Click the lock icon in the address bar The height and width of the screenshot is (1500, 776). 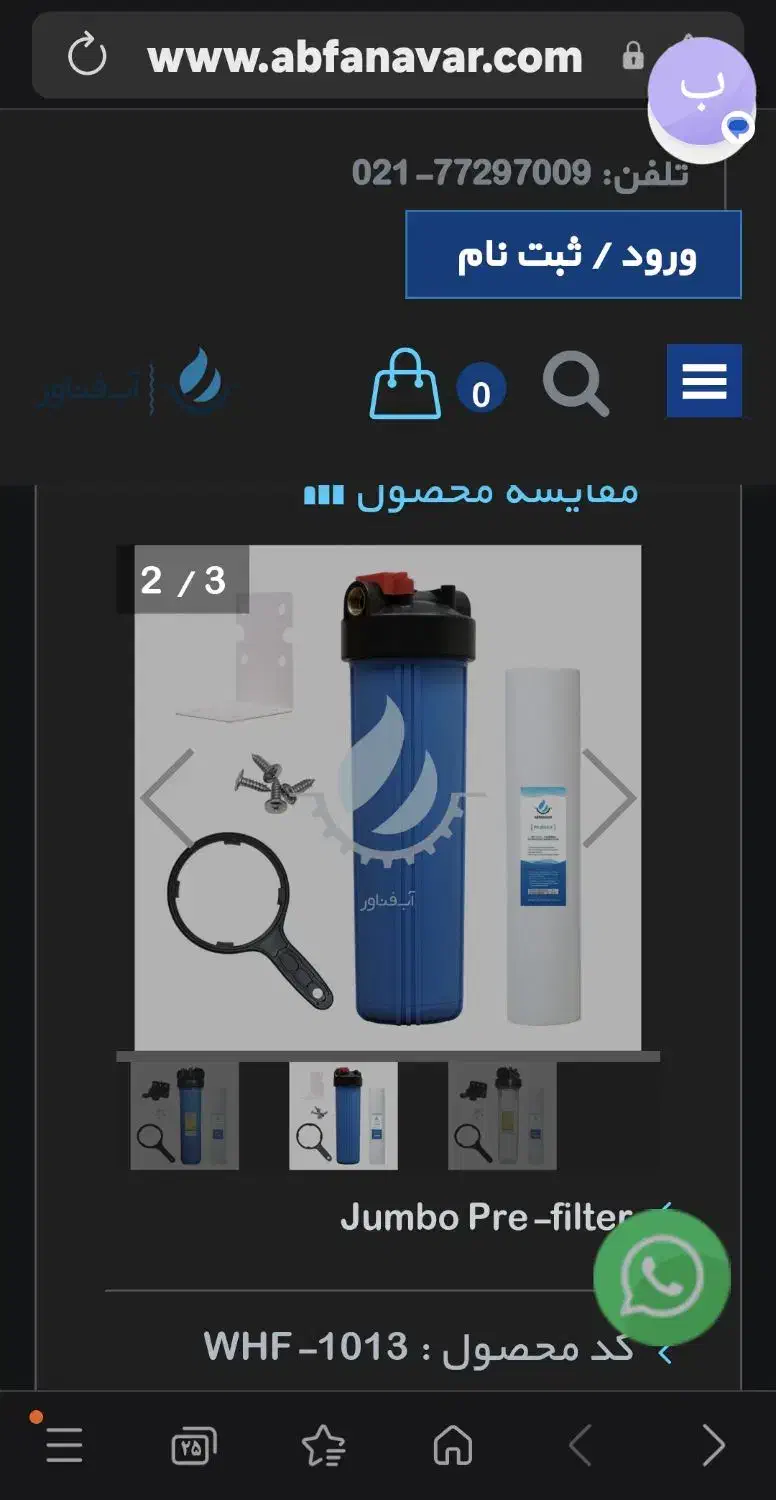point(634,55)
